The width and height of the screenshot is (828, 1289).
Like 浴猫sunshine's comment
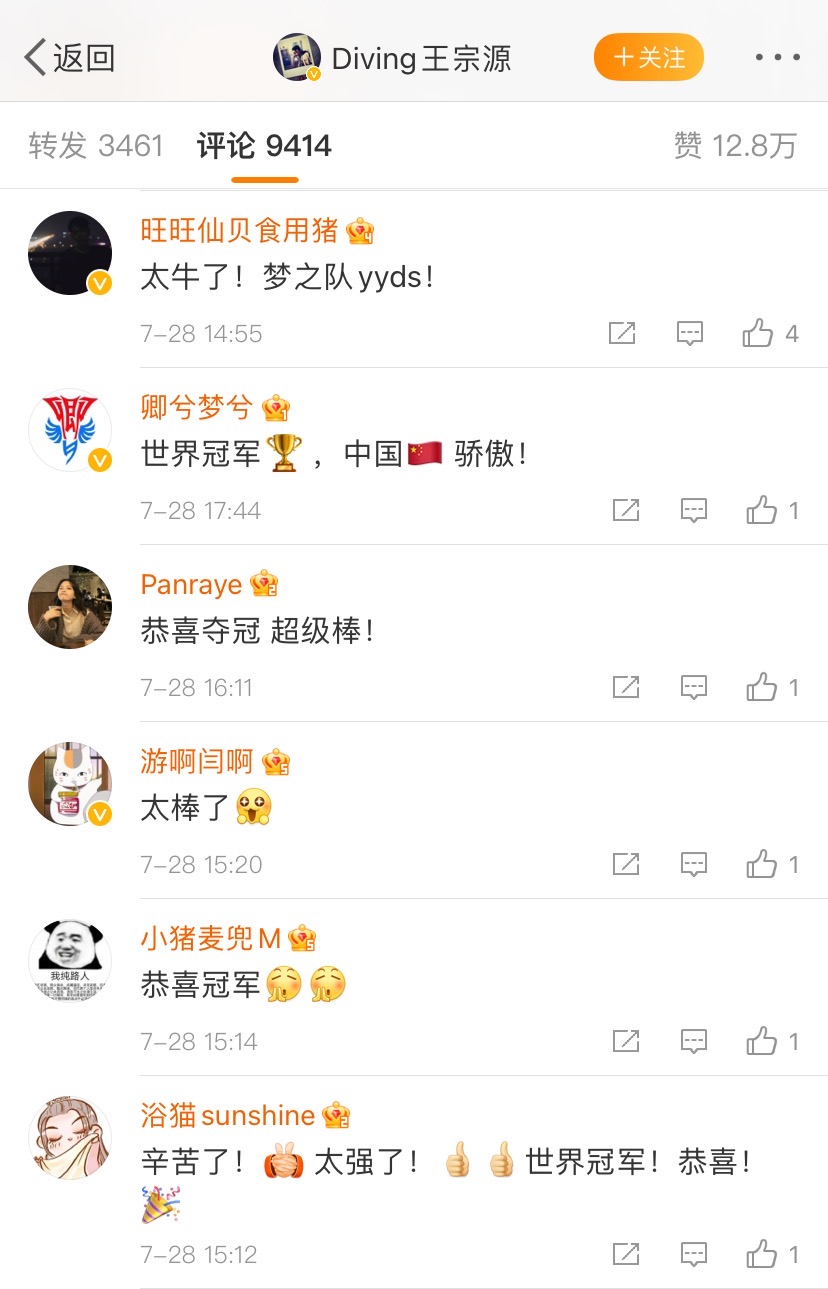pyautogui.click(x=762, y=1253)
